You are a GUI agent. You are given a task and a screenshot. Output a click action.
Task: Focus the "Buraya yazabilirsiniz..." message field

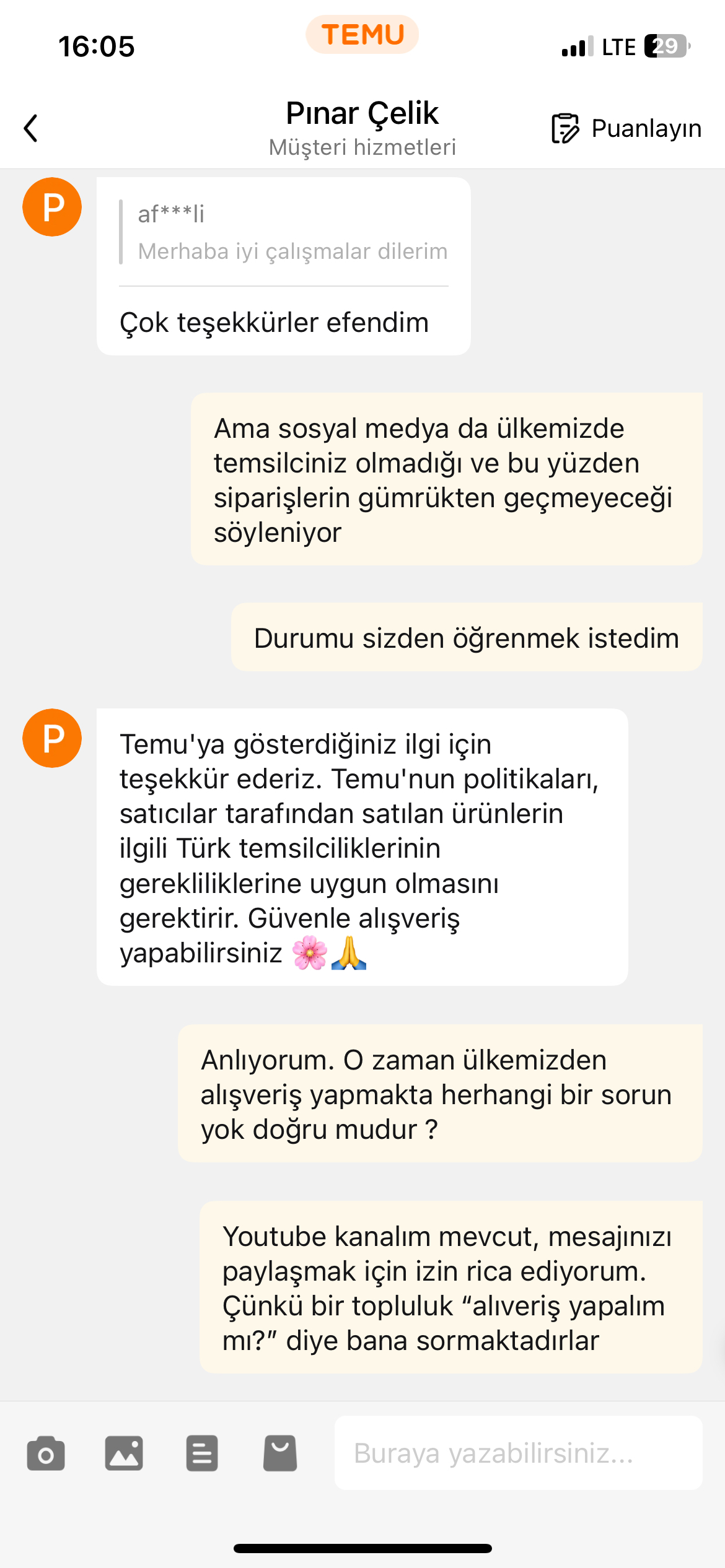(x=519, y=1453)
